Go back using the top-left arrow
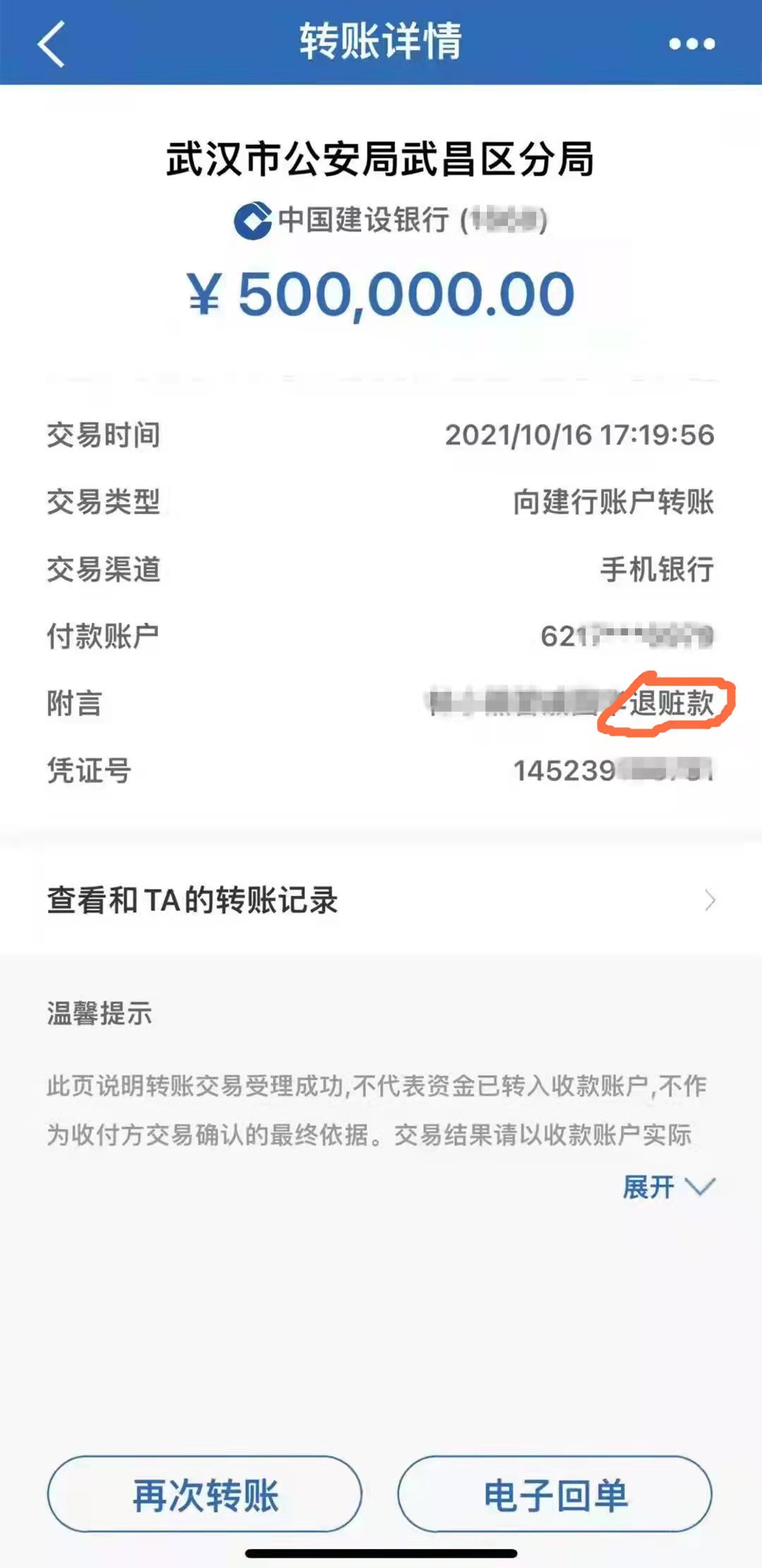The image size is (762, 1568). click(51, 44)
